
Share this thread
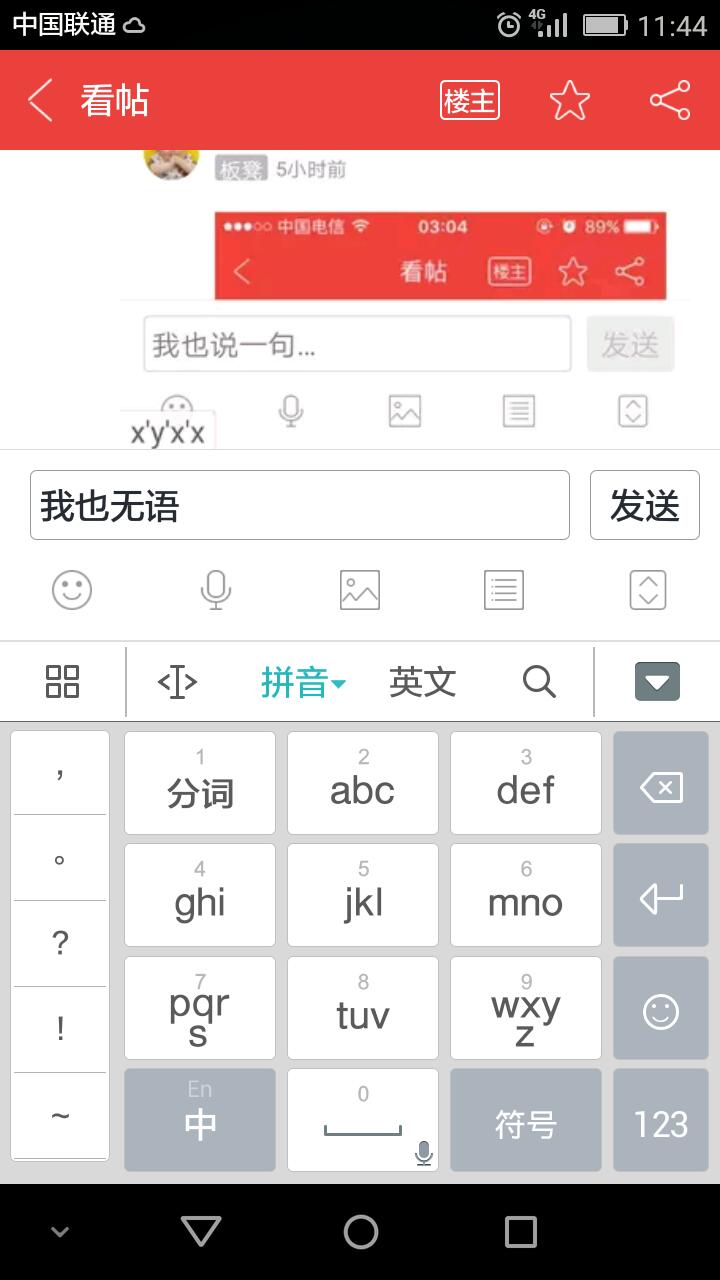pyautogui.click(x=669, y=101)
